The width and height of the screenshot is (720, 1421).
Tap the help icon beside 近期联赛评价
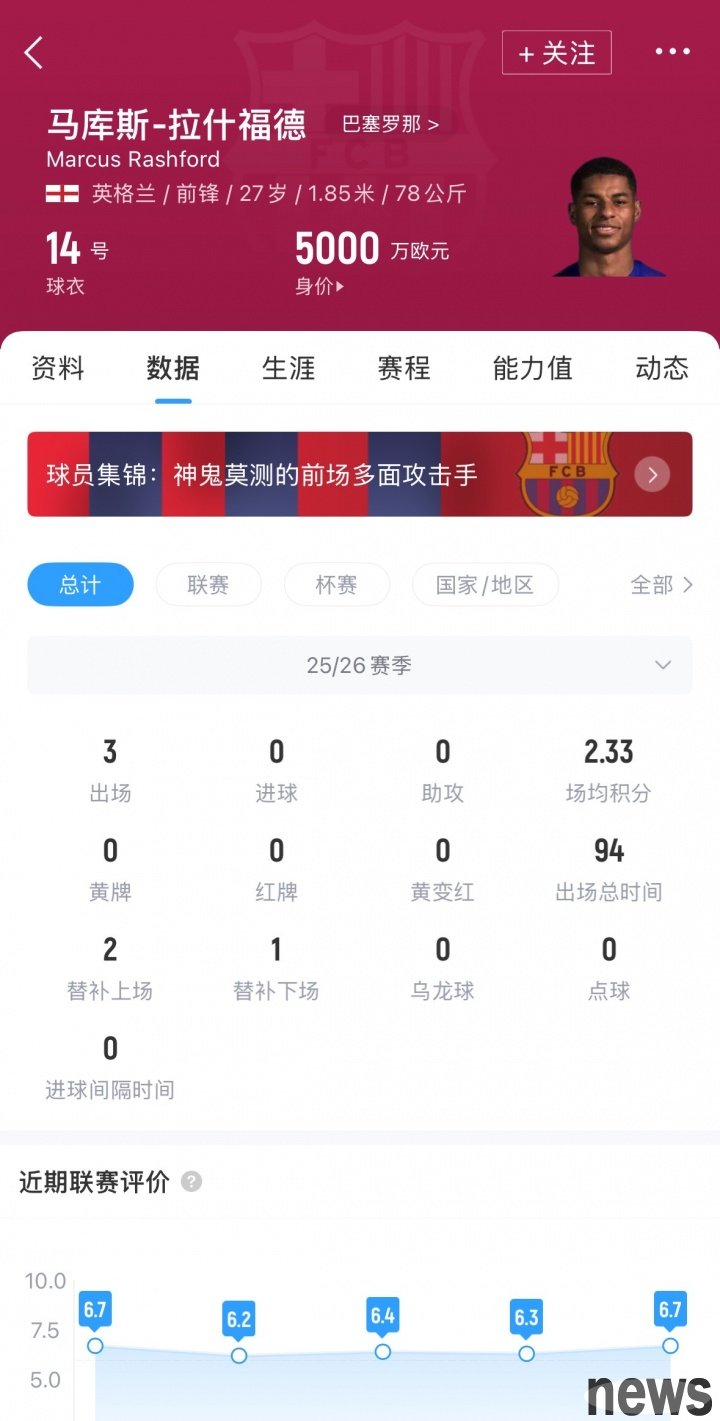click(x=191, y=1182)
